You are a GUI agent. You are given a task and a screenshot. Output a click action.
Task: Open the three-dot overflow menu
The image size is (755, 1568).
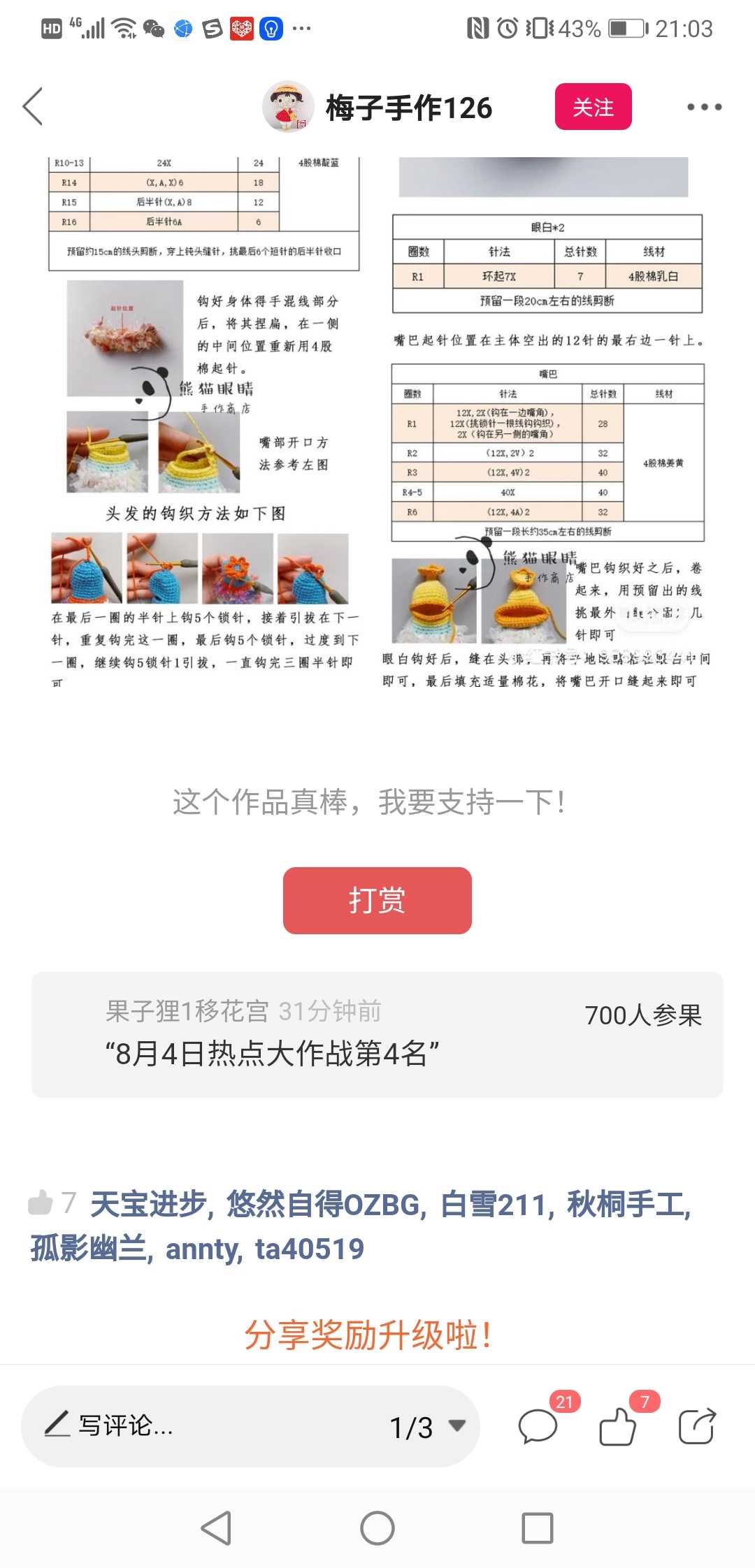click(x=704, y=107)
